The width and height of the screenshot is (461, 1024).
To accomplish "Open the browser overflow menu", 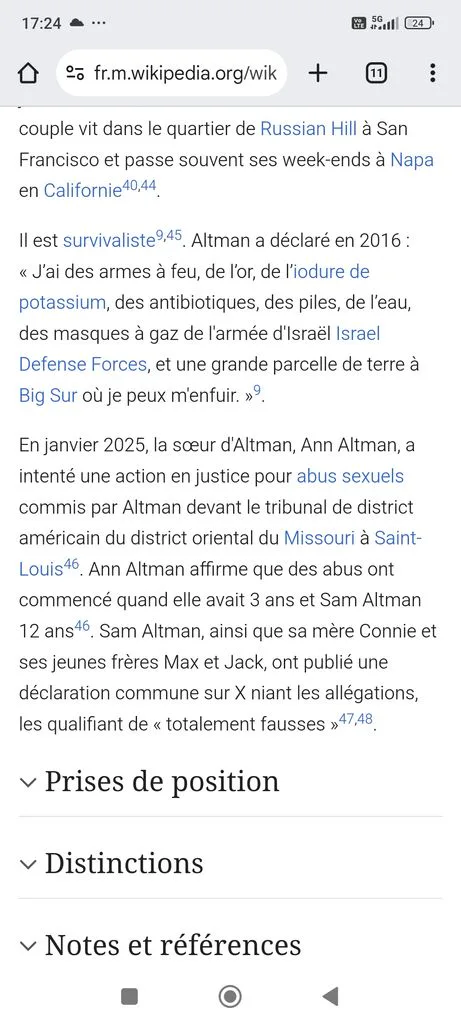I will (x=432, y=73).
